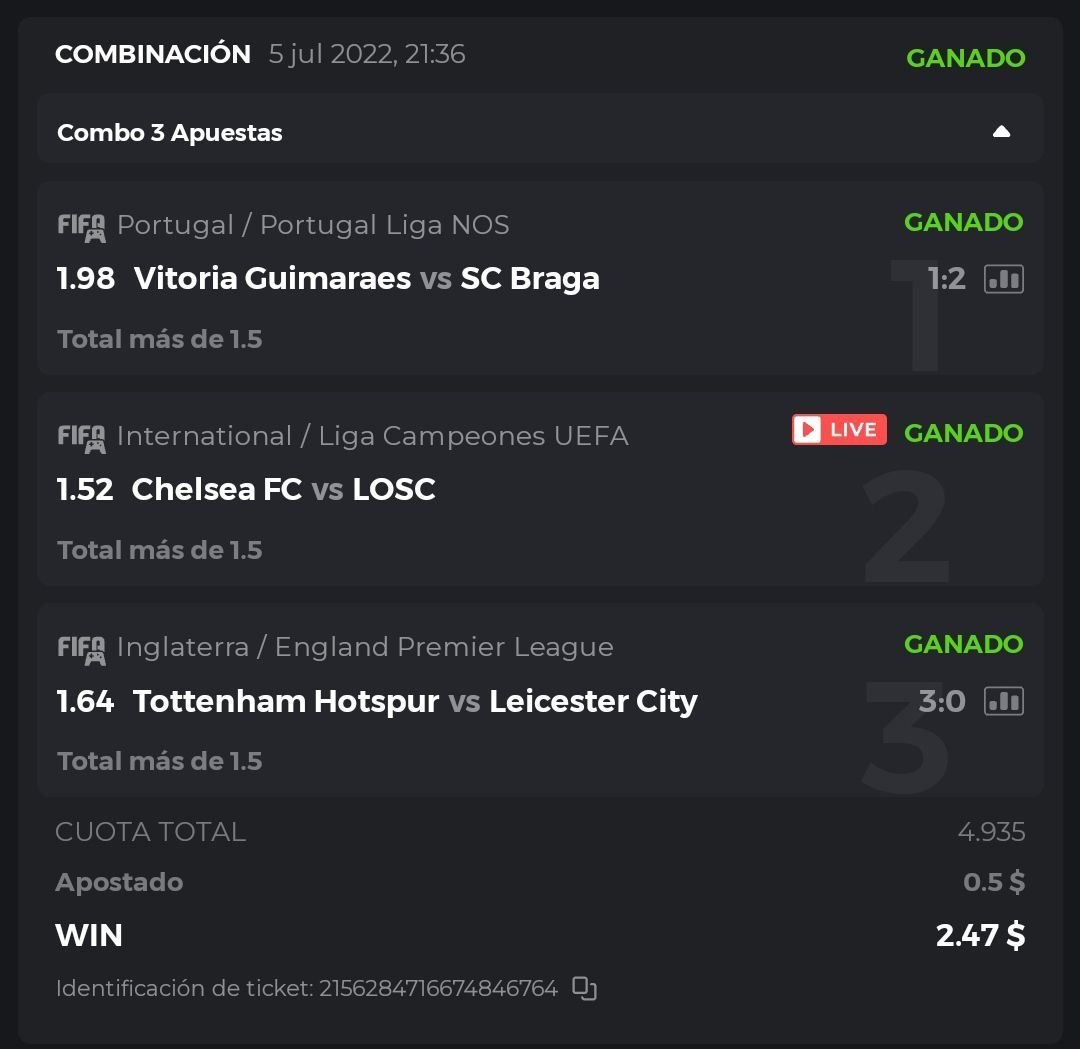This screenshot has height=1049, width=1080.
Task: Open stats for Vitoria Guimaraes vs SC Braga
Action: pyautogui.click(x=1004, y=279)
